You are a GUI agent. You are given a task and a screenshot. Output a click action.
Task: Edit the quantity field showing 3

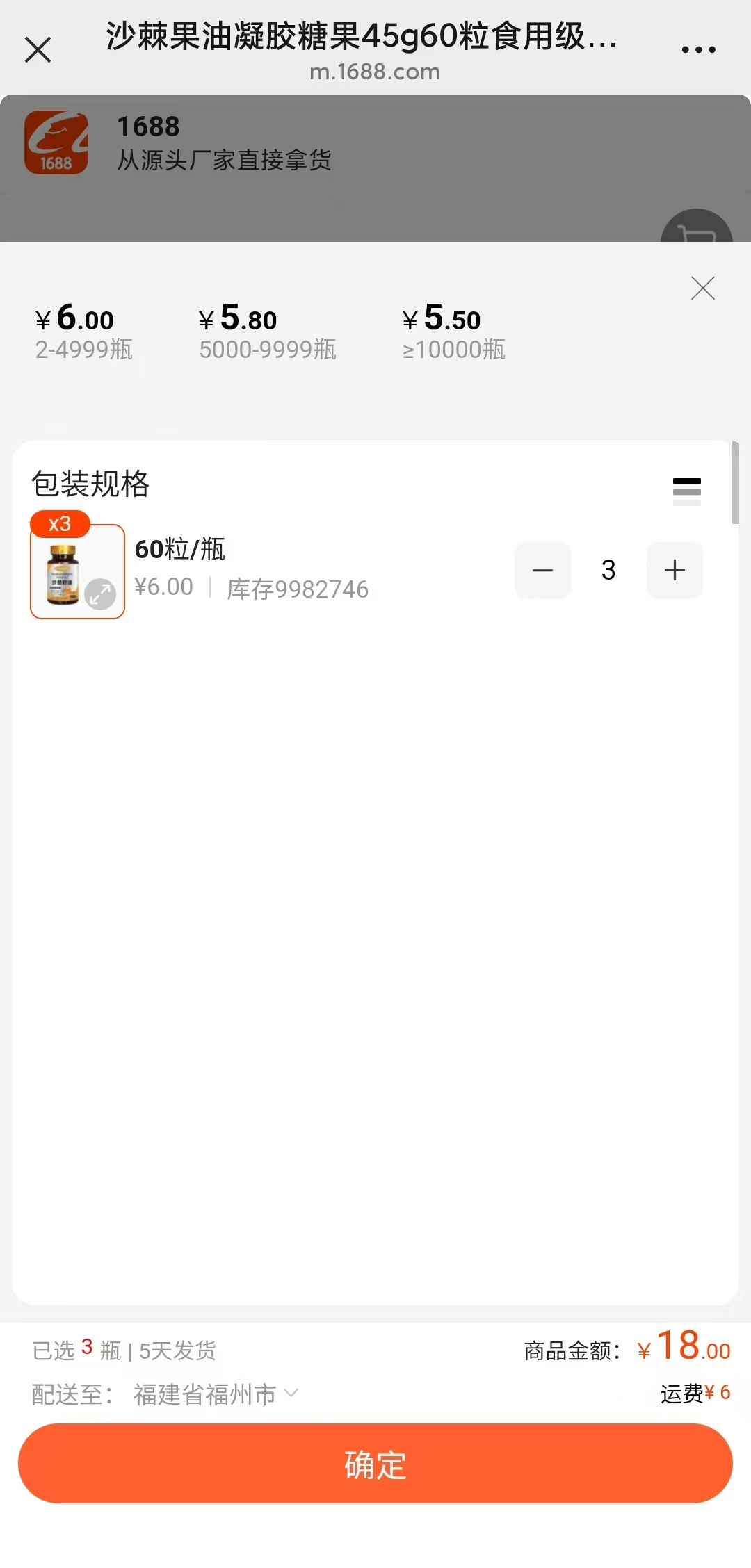(608, 571)
